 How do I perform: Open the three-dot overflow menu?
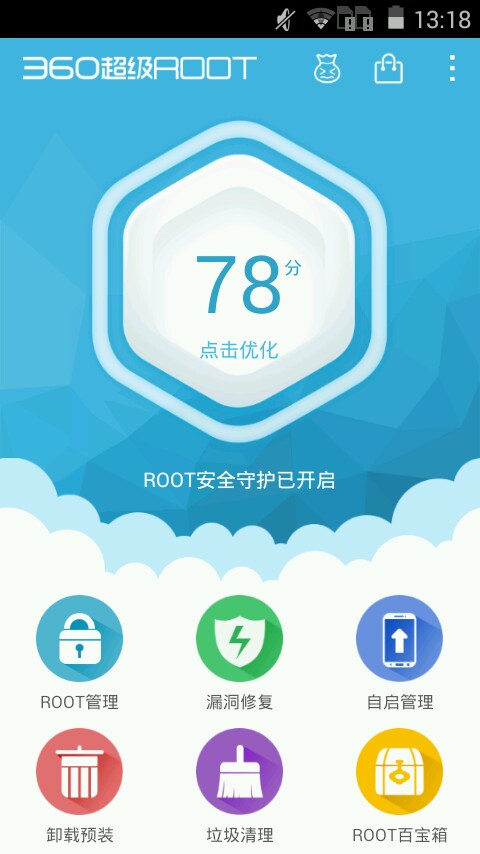[452, 69]
